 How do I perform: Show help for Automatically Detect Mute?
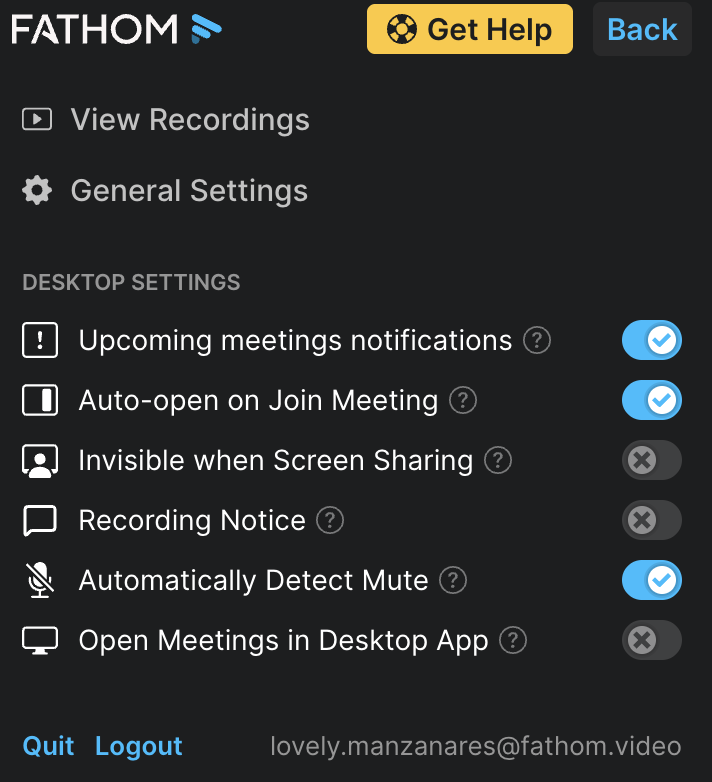pyautogui.click(x=453, y=581)
